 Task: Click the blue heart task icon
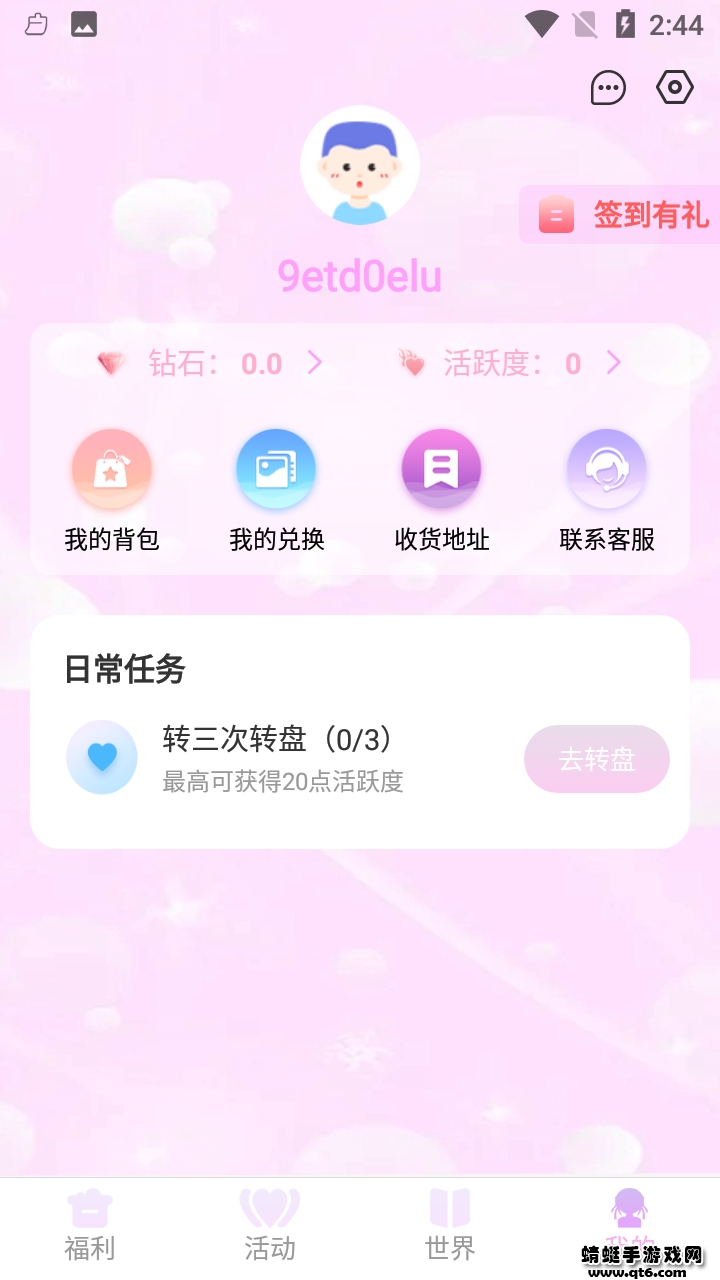[102, 758]
